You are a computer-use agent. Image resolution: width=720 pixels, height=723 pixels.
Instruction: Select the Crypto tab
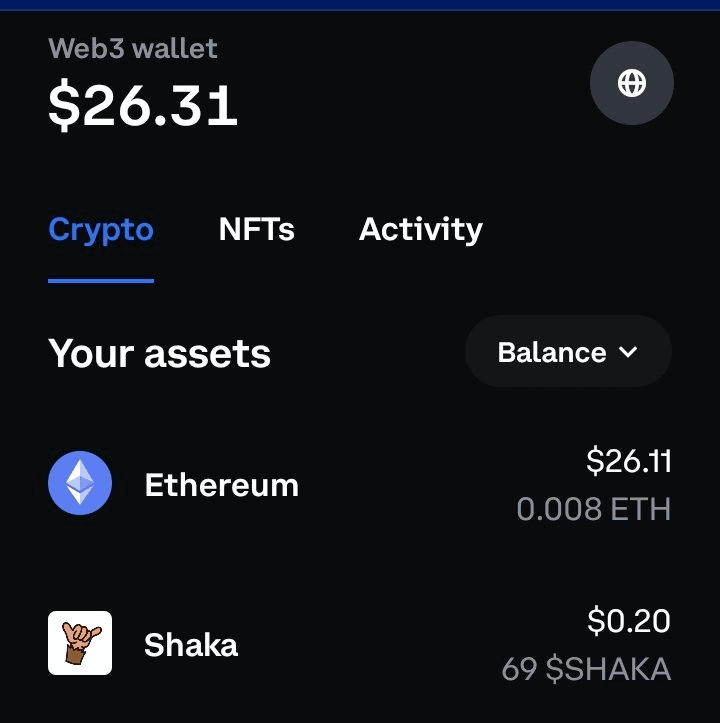pyautogui.click(x=101, y=230)
